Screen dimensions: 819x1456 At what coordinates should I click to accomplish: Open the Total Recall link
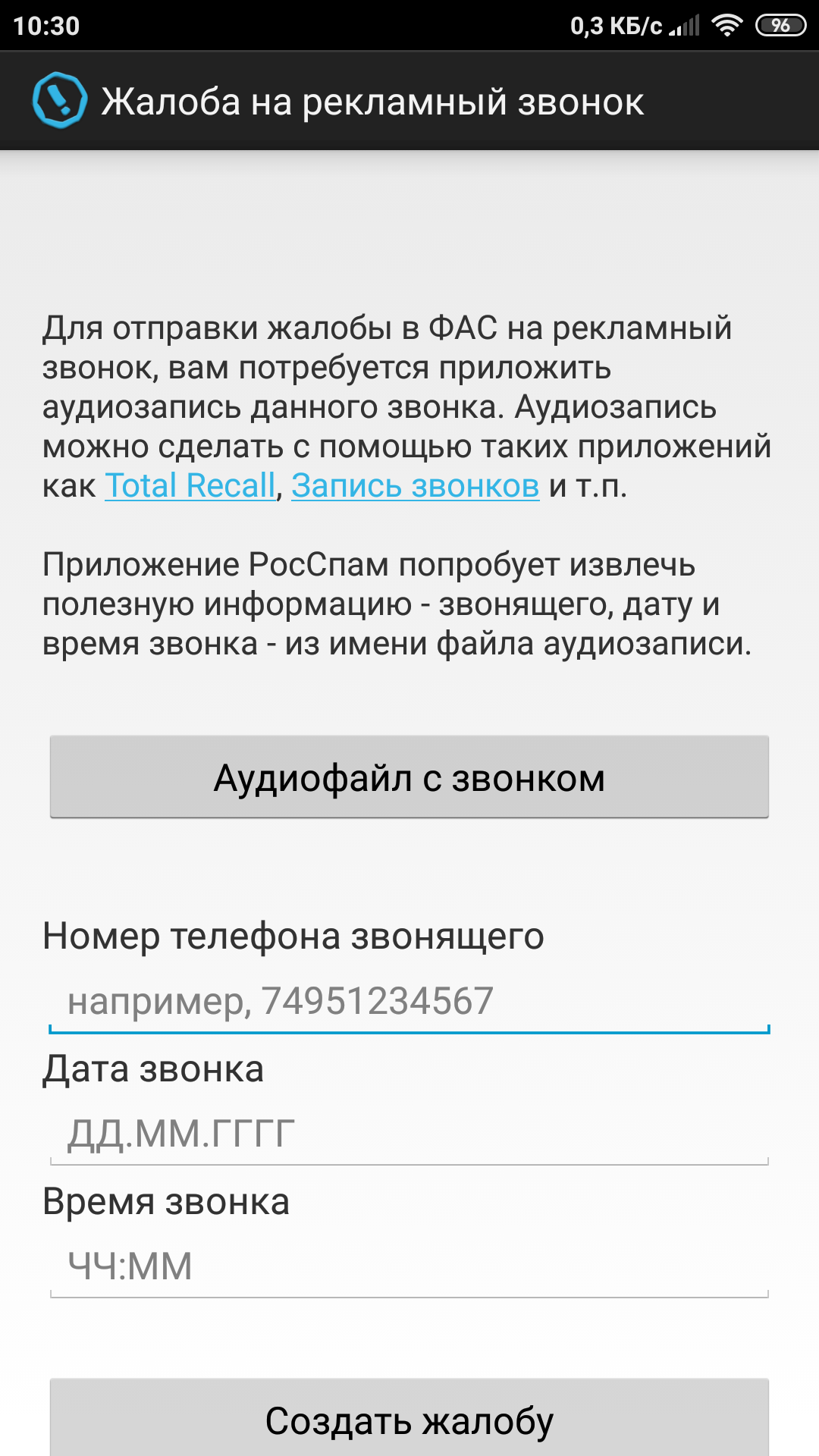190,485
